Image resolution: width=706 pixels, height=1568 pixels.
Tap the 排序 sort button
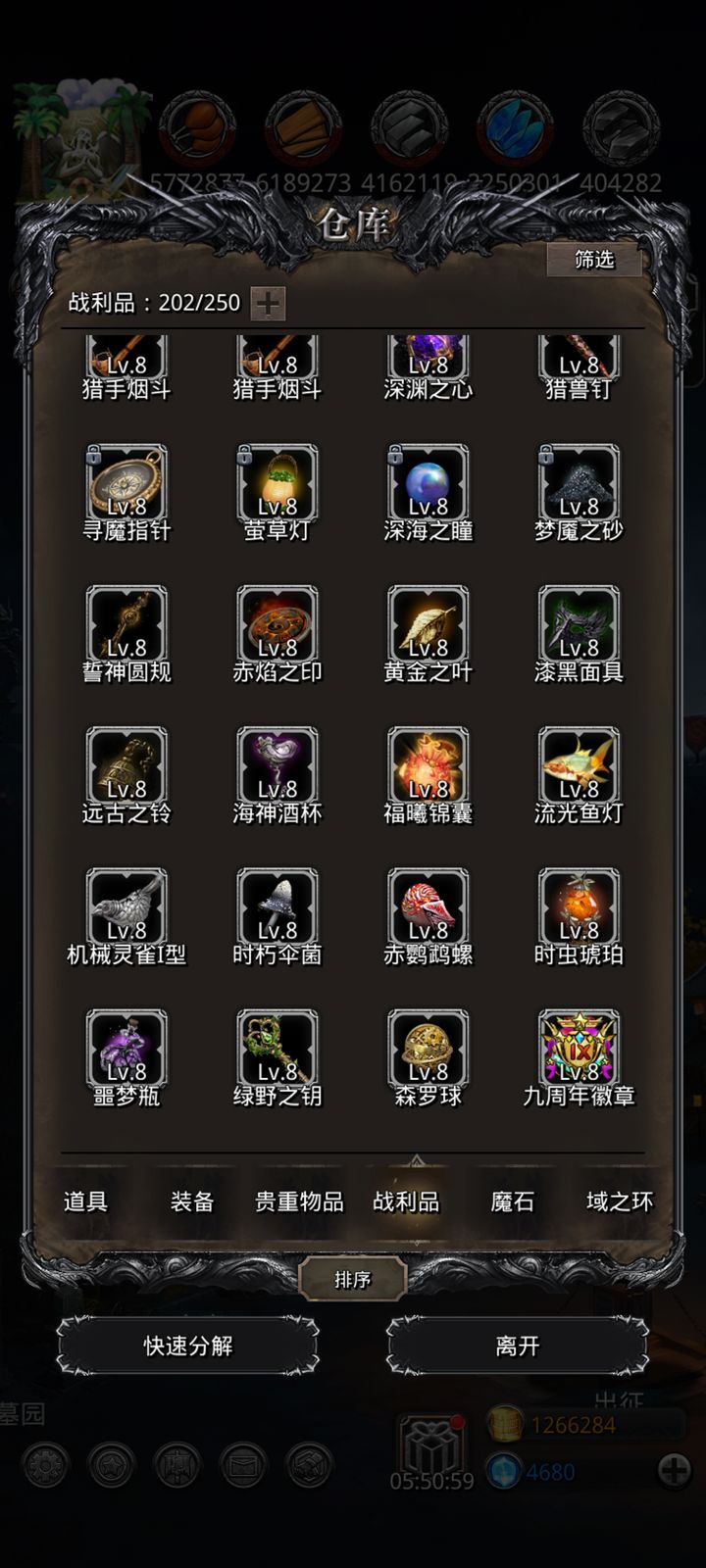[x=353, y=1280]
